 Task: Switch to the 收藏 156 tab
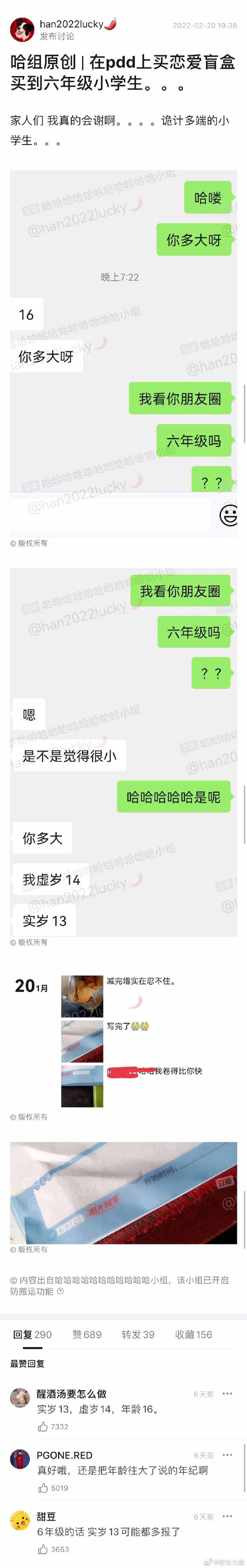click(x=193, y=1334)
